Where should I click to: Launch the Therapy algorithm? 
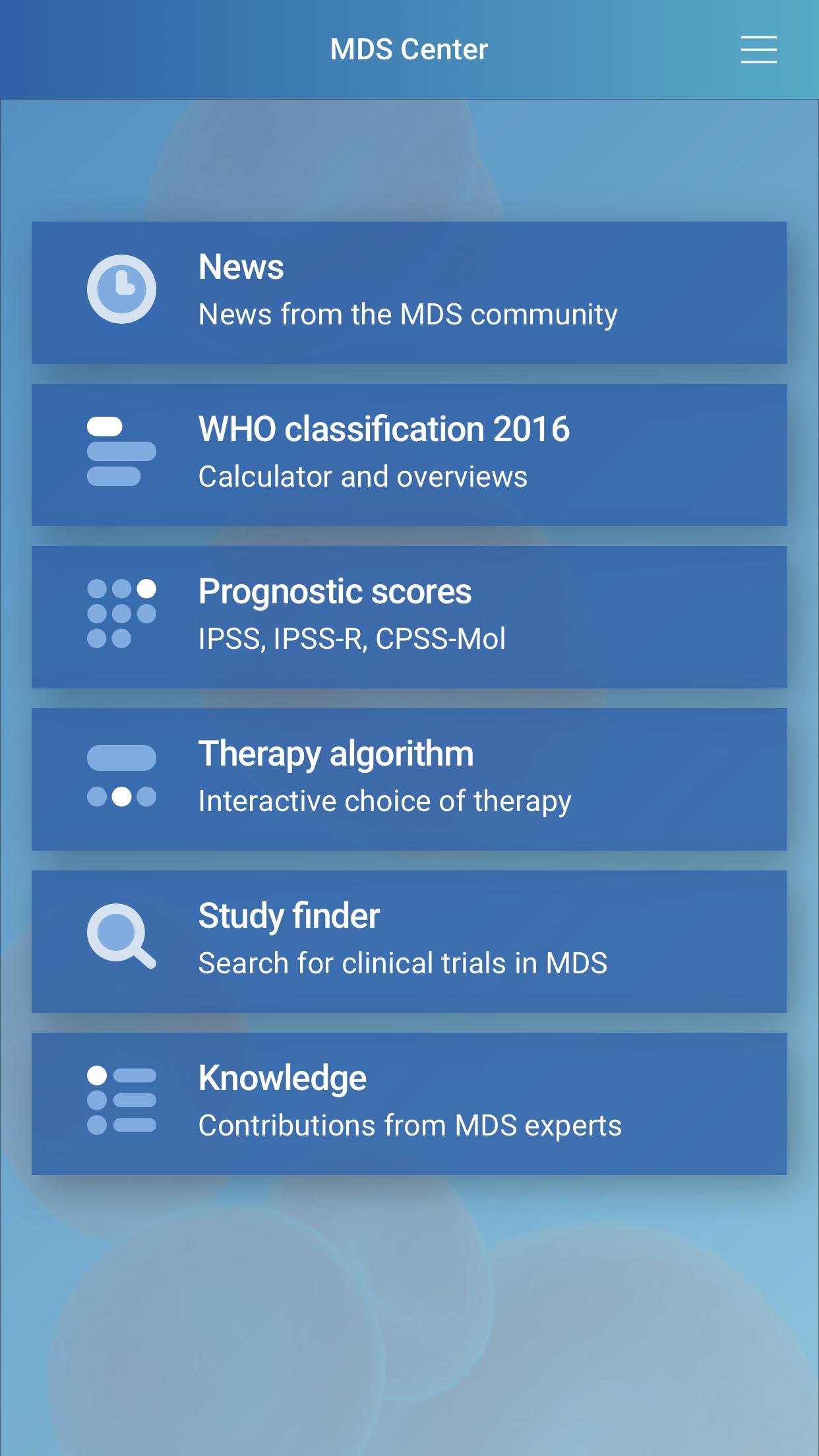pyautogui.click(x=409, y=779)
